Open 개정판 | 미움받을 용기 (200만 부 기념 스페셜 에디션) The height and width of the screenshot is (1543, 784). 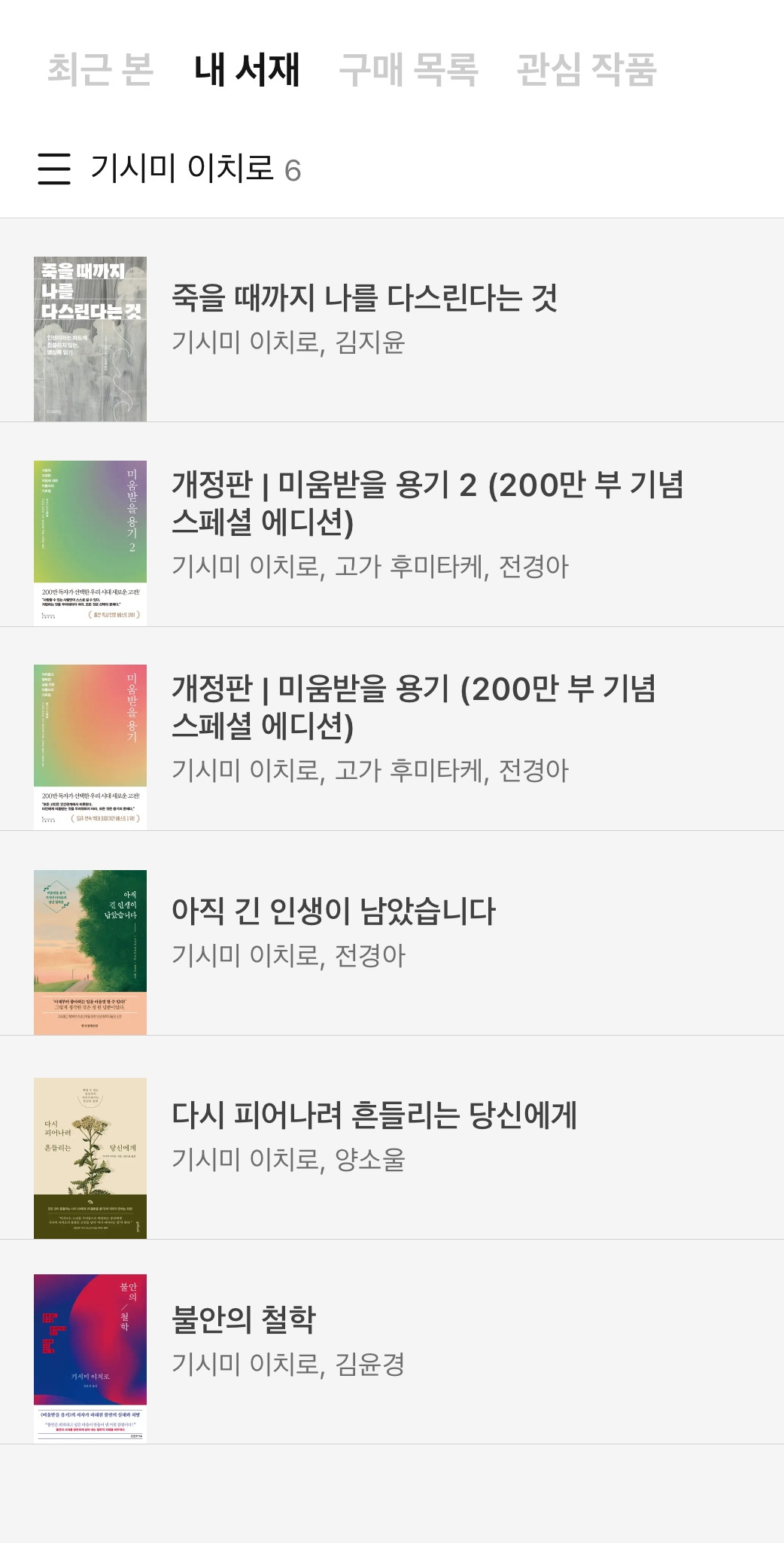pyautogui.click(x=413, y=707)
